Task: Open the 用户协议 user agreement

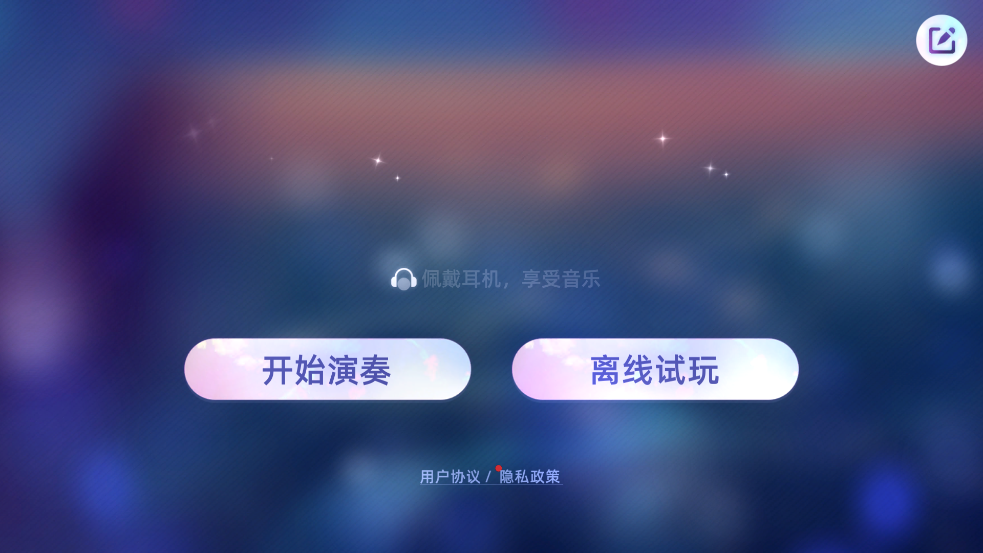Action: (450, 477)
